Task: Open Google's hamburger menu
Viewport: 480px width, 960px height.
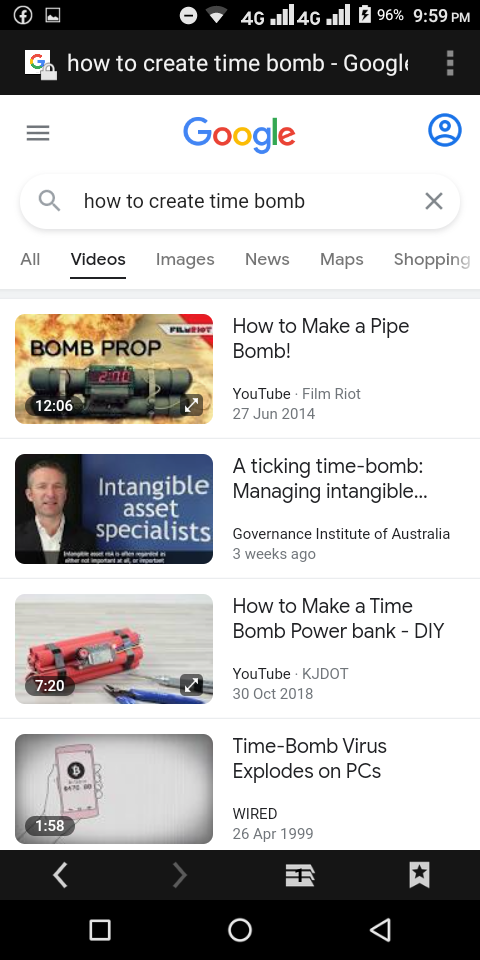Action: coord(38,133)
